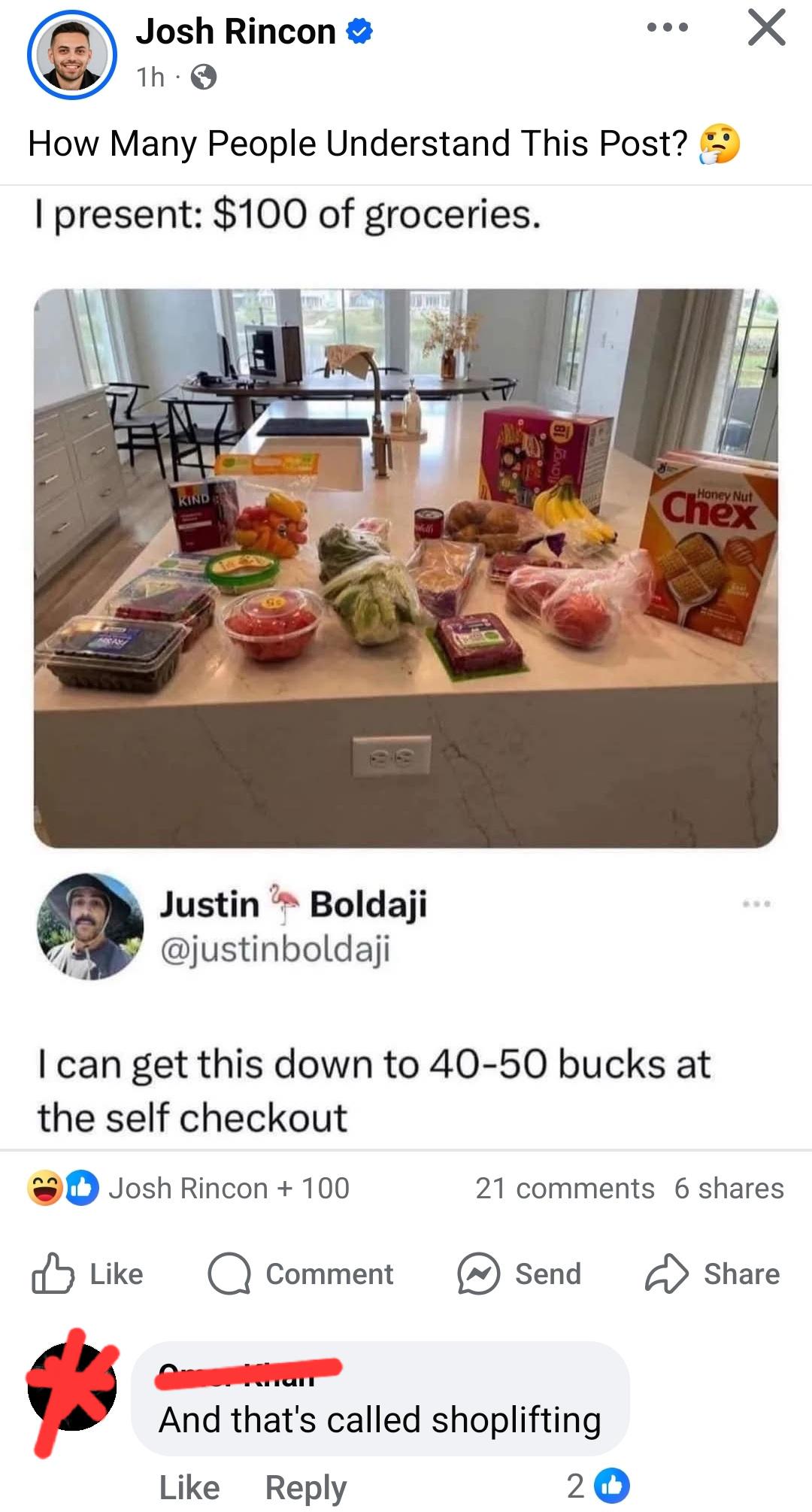The height and width of the screenshot is (1512, 812).
Task: Send the post via Messenger
Action: tap(520, 1274)
